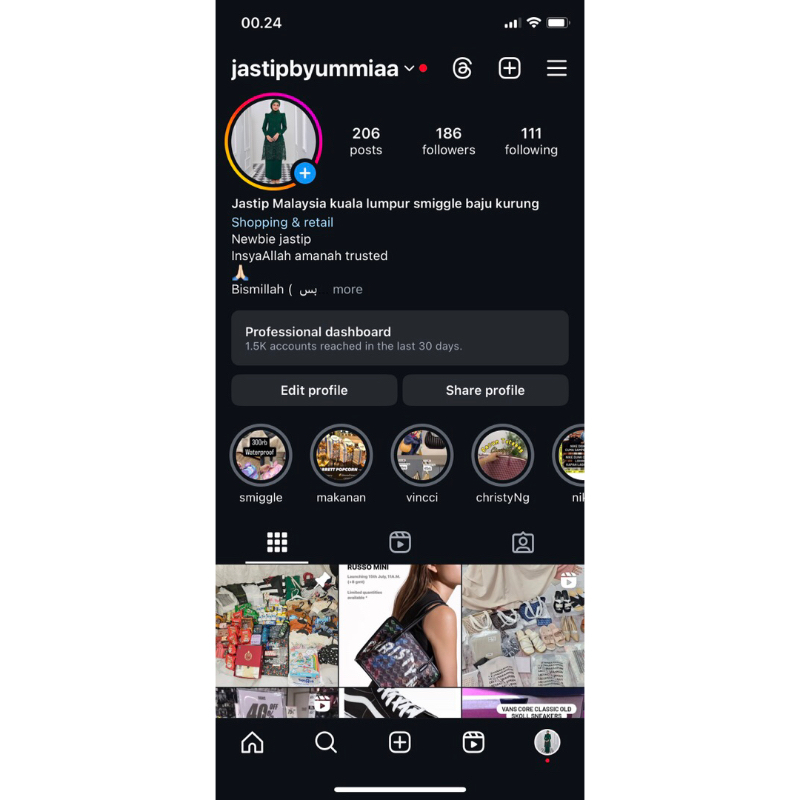
Task: Tap Share profile button
Action: 485,390
